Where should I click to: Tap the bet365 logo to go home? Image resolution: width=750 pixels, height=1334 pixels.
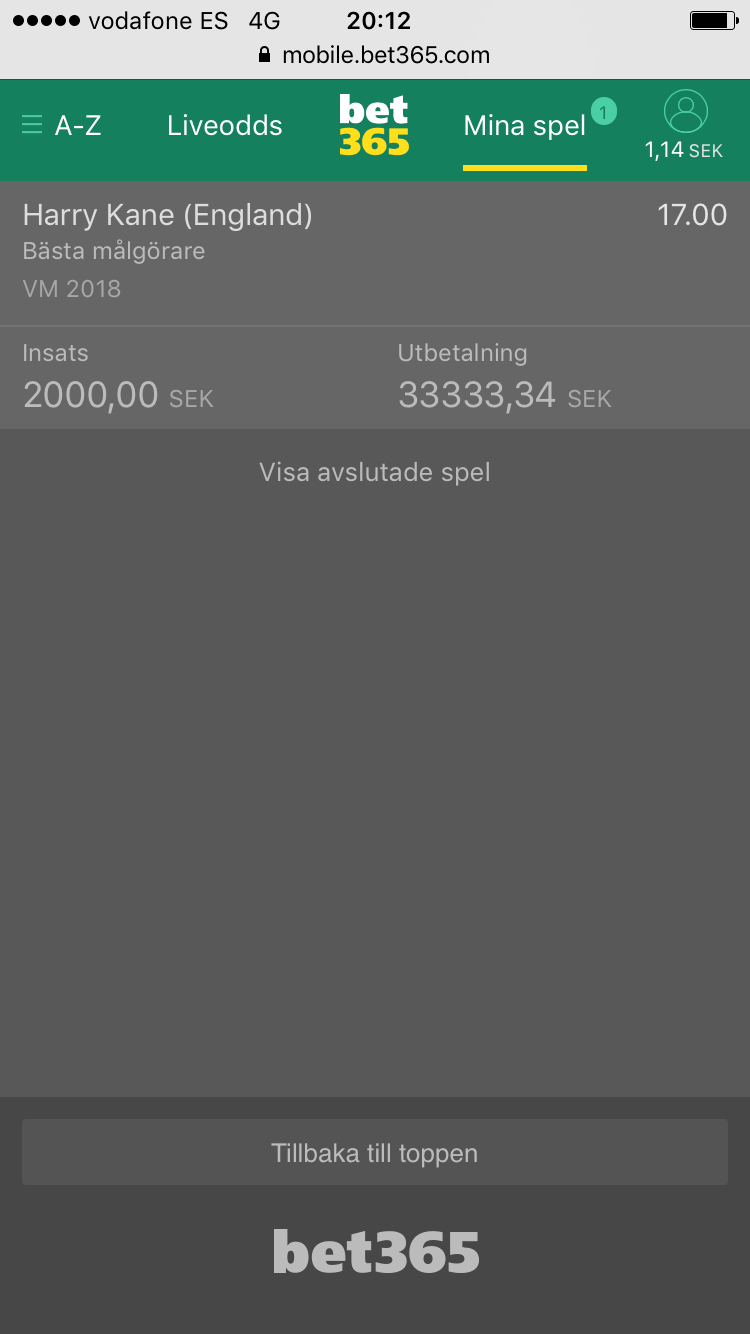(x=374, y=126)
